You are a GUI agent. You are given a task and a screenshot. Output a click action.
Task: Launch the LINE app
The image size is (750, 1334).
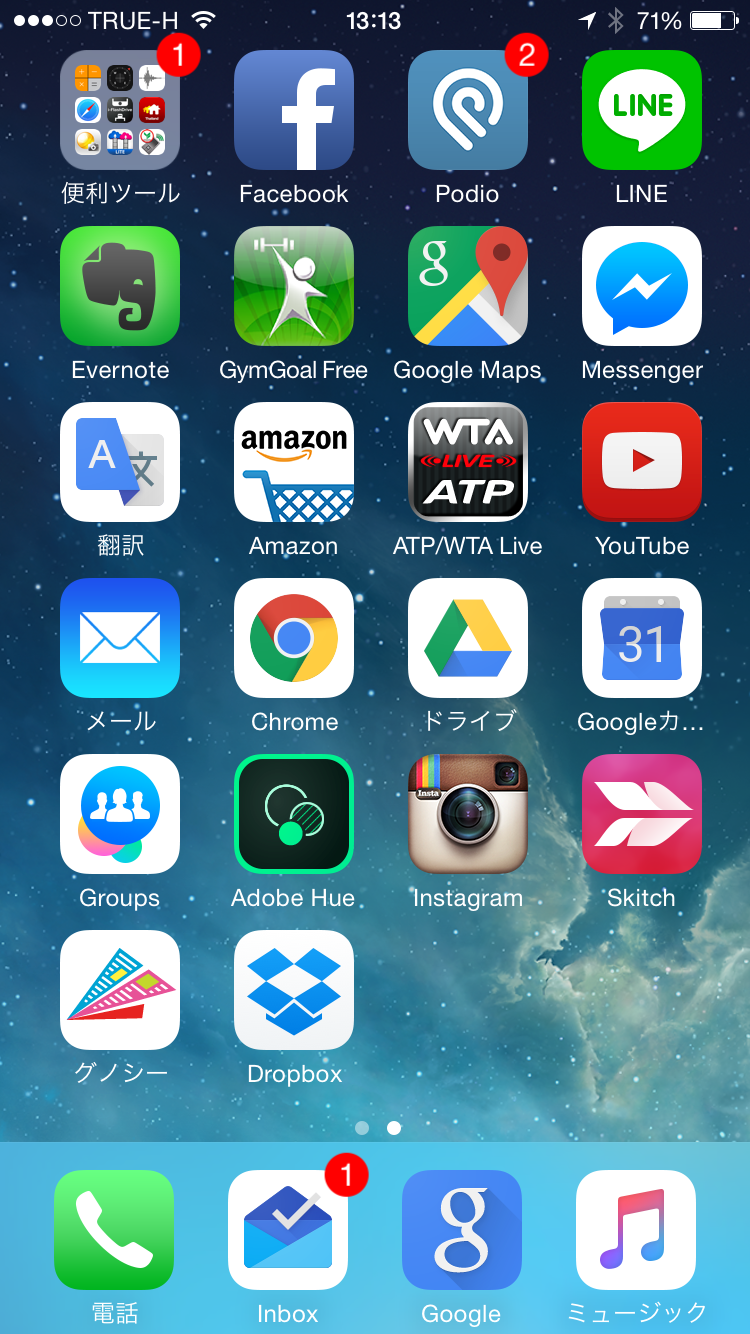(x=642, y=110)
